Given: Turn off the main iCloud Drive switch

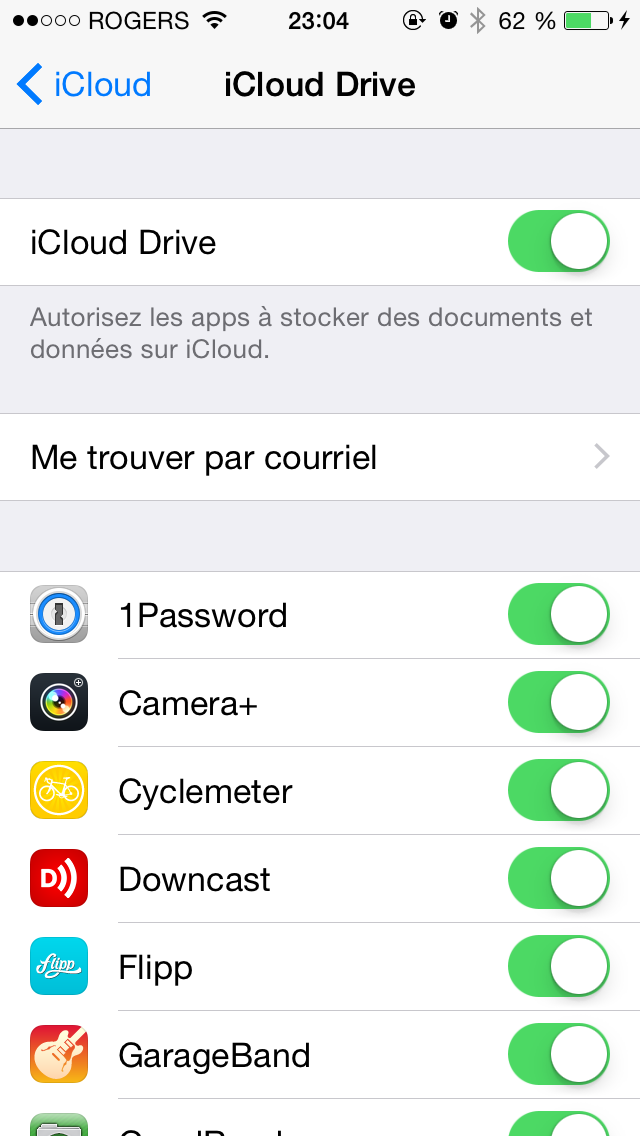Looking at the screenshot, I should [x=558, y=242].
